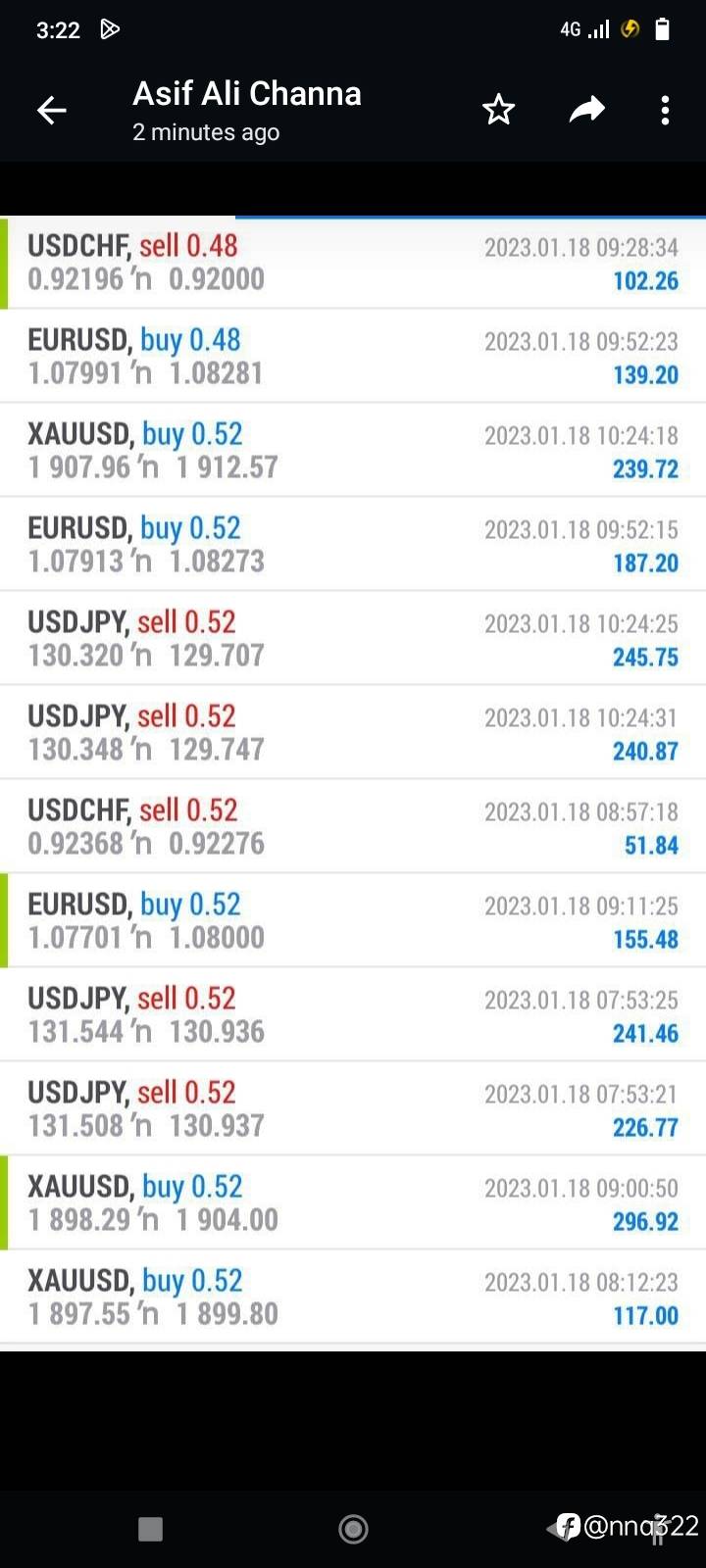Open the three-dot overflow menu
The width and height of the screenshot is (706, 1568).
[x=665, y=110]
